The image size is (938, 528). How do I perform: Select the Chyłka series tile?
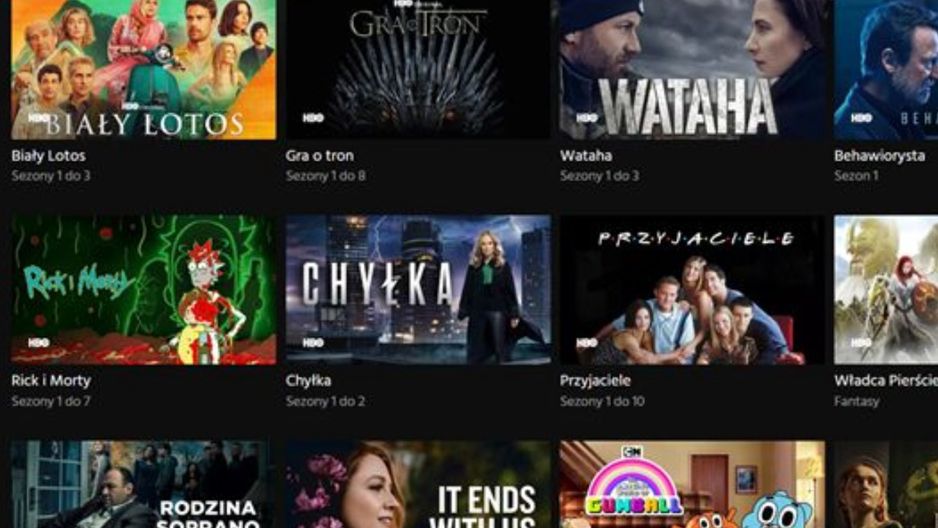(x=417, y=289)
